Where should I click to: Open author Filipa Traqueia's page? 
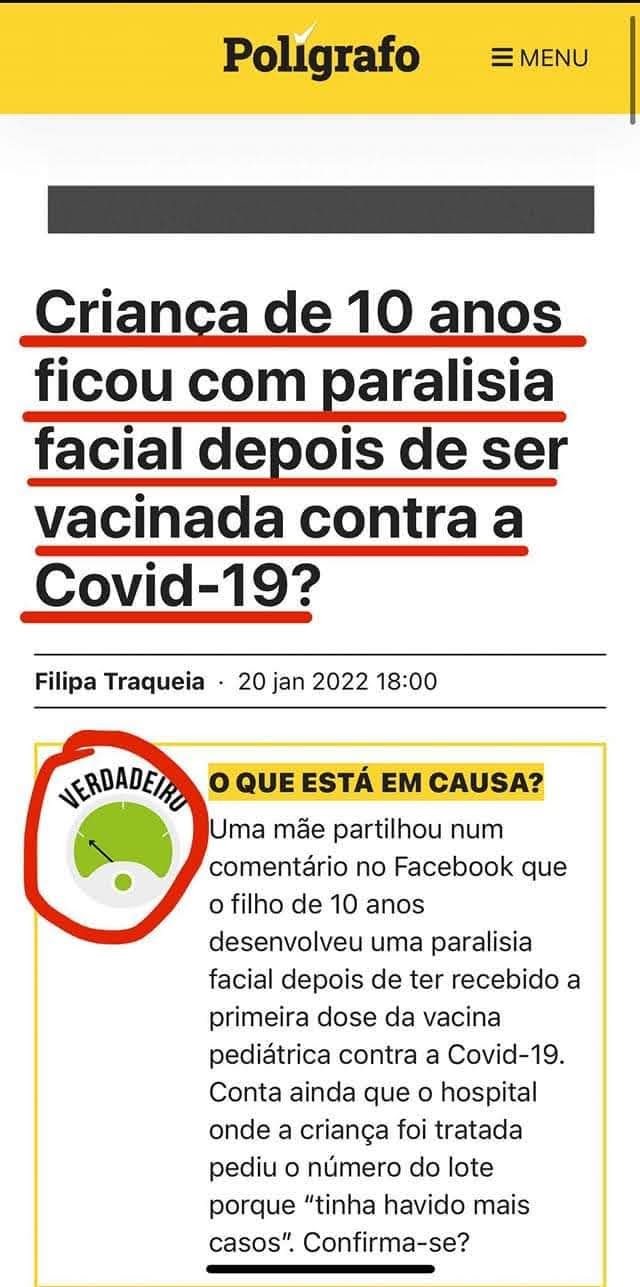[x=119, y=682]
